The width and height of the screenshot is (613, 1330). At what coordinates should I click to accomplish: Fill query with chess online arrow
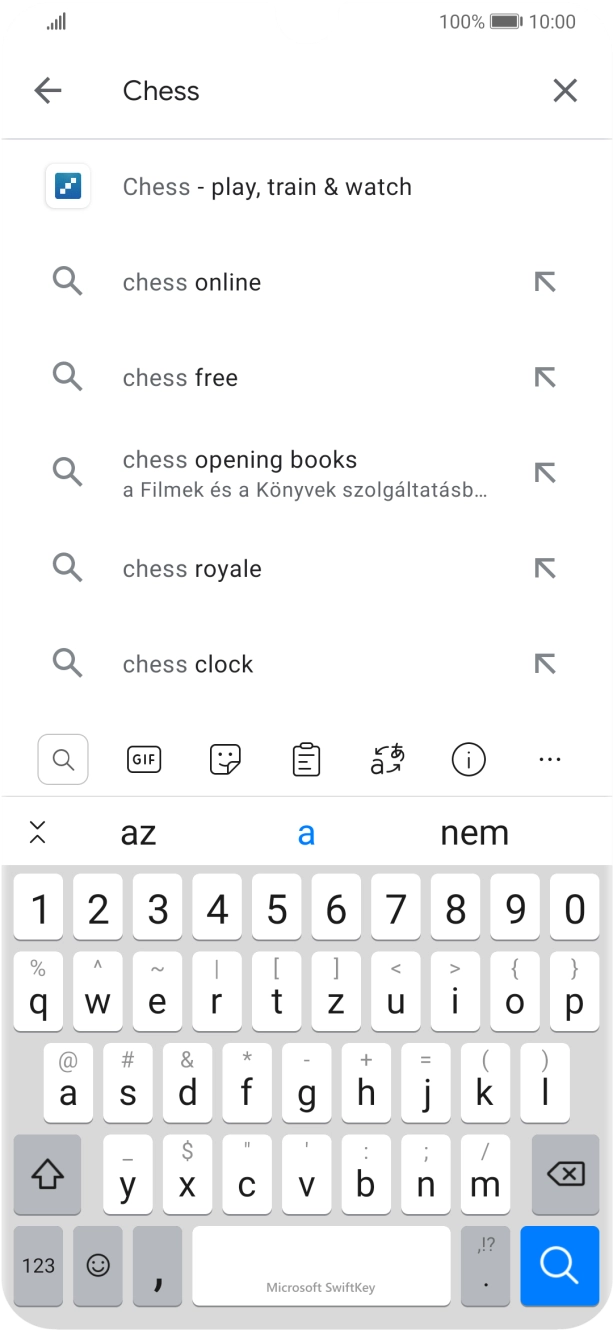pyautogui.click(x=545, y=283)
